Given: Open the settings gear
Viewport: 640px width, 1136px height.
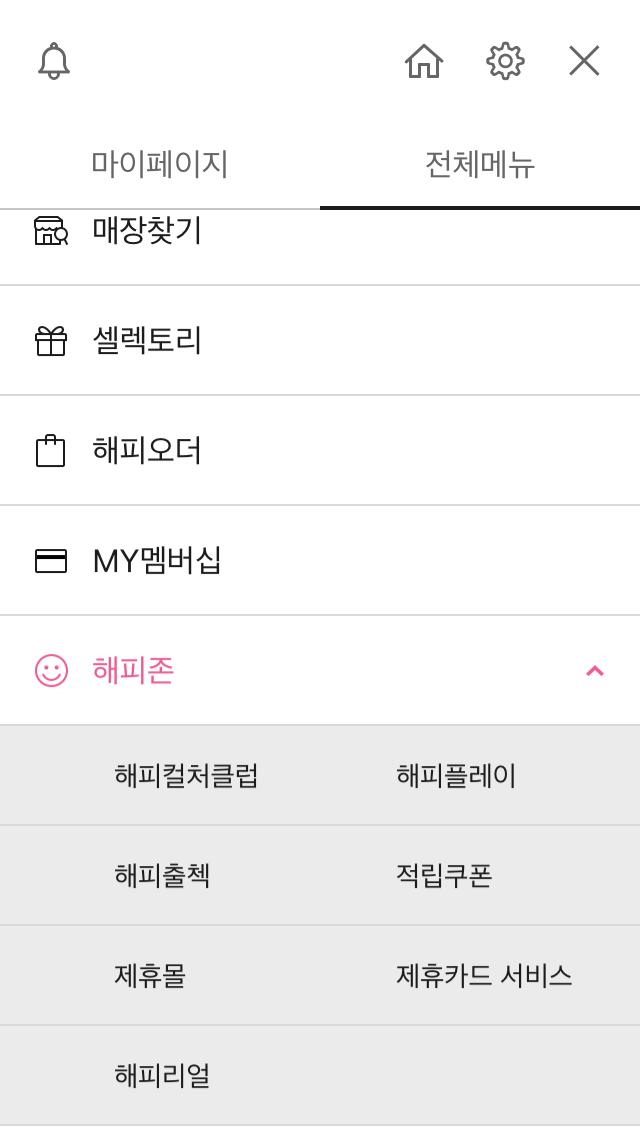Looking at the screenshot, I should click(505, 61).
